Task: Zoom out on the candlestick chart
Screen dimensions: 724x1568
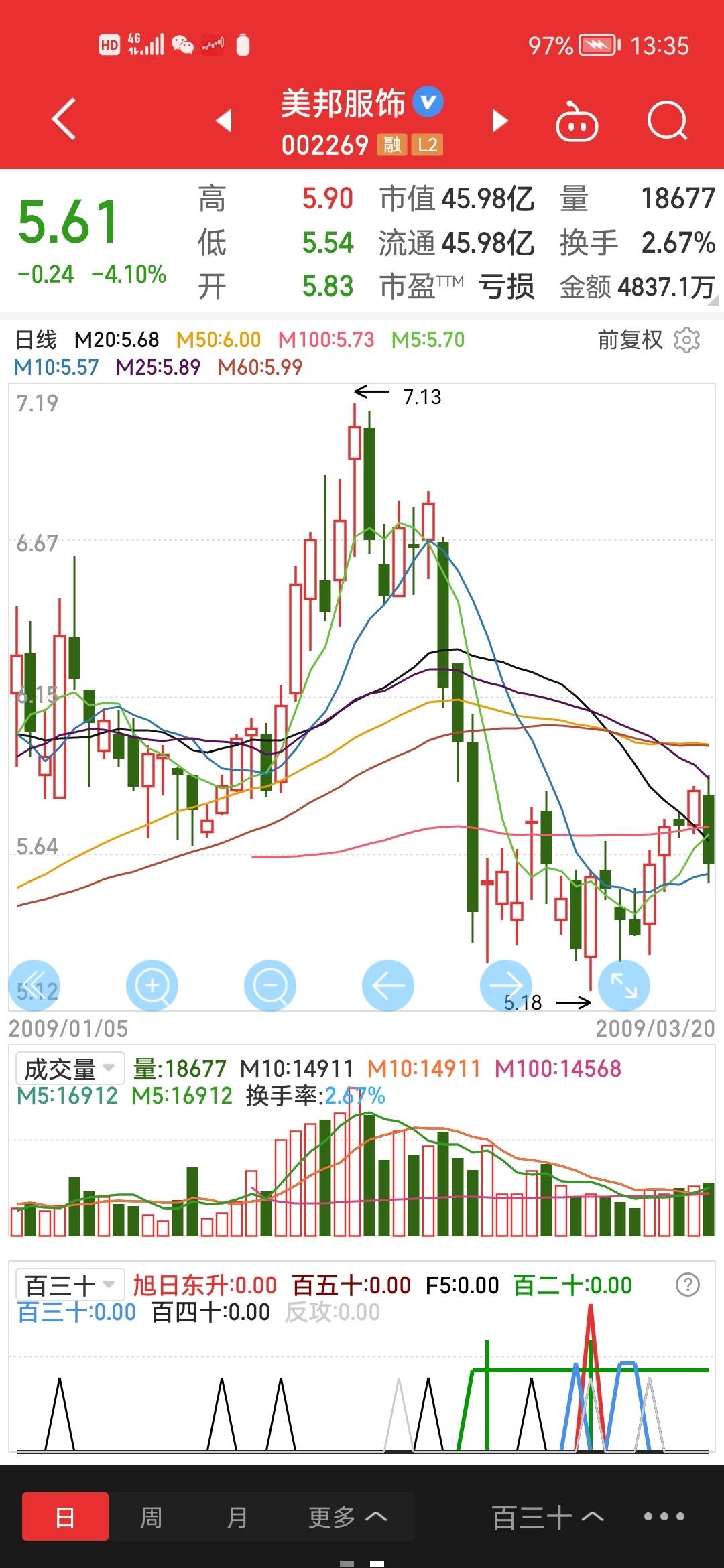Action: 270,986
